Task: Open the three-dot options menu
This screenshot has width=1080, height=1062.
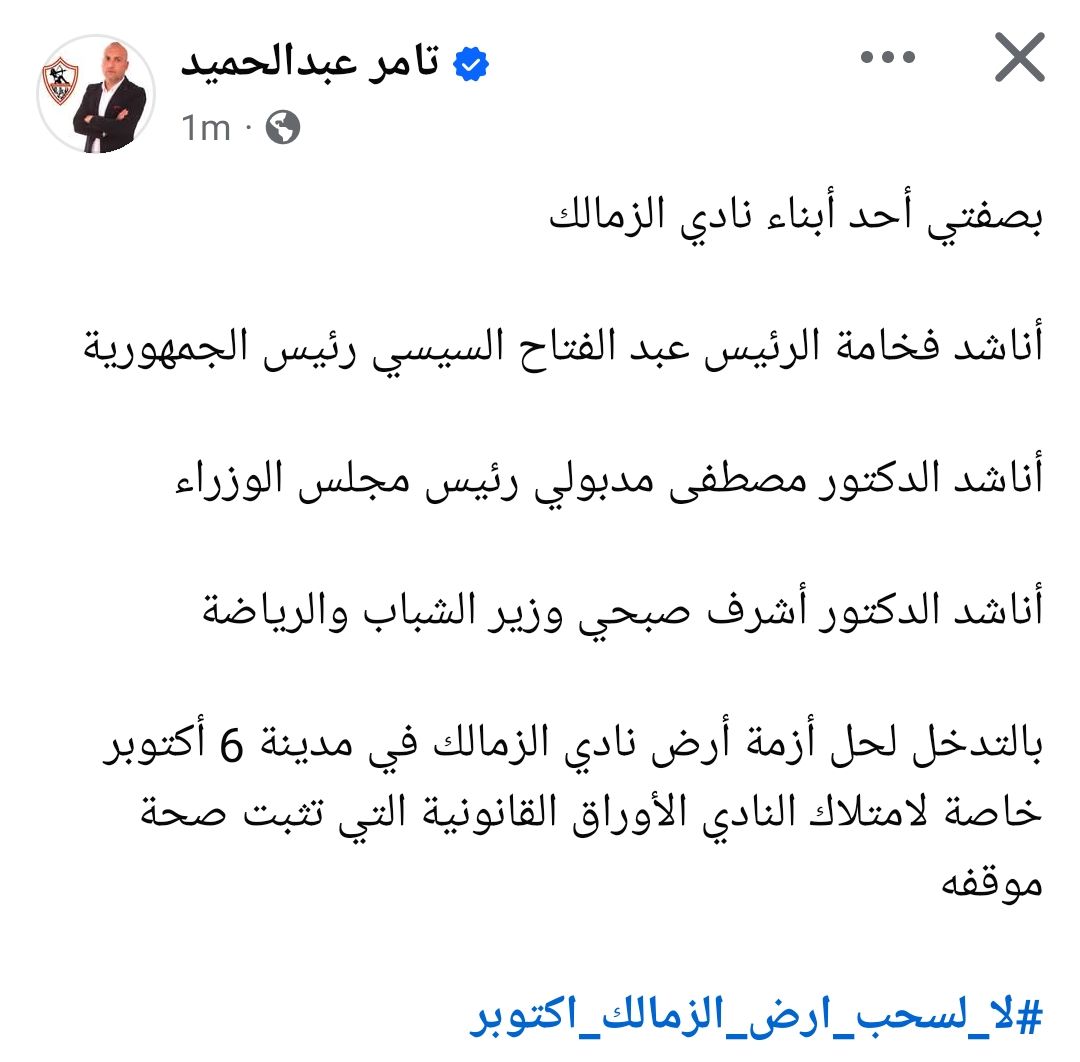Action: 888,59
